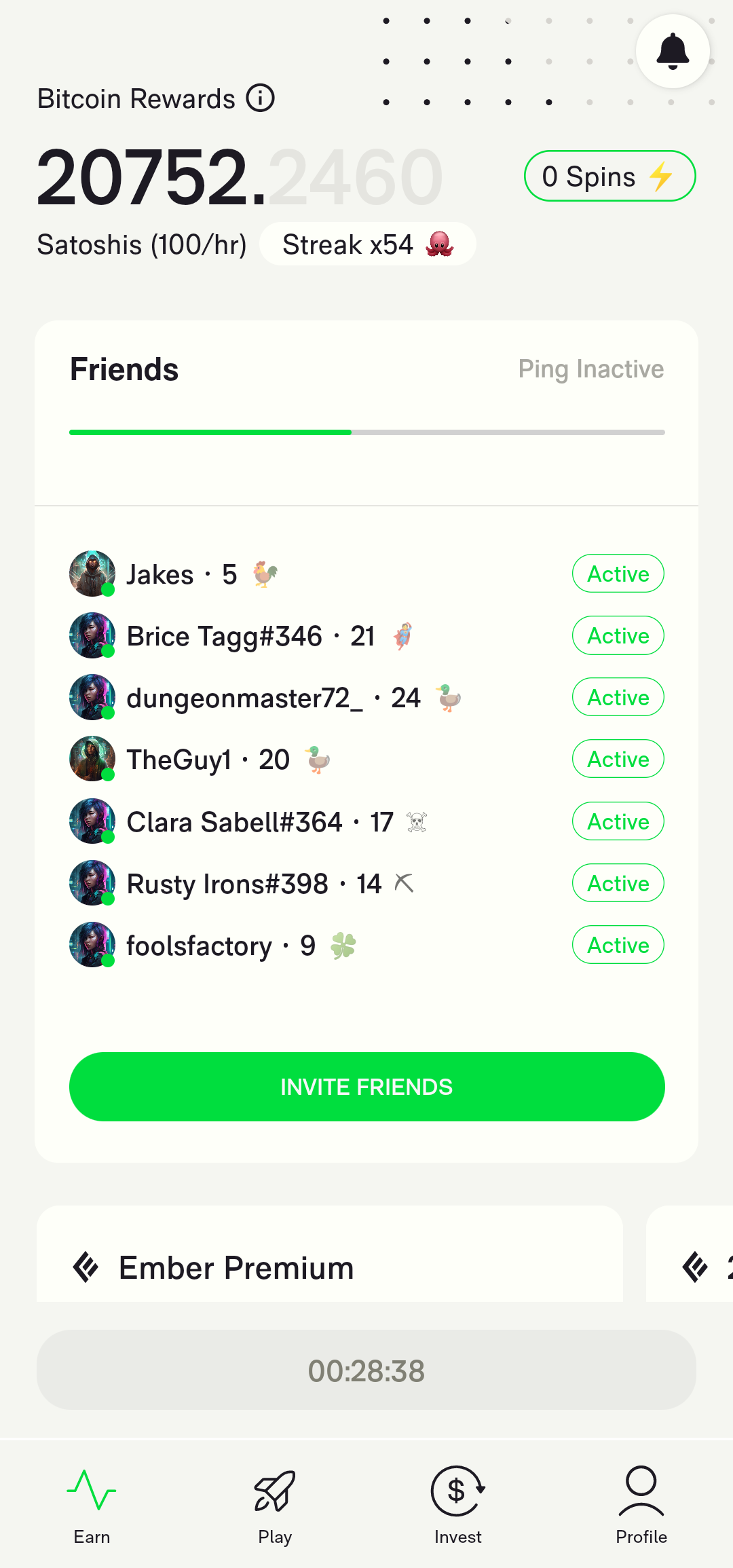
Task: Select dungeonmaster72_ in friends list
Action: tap(244, 698)
